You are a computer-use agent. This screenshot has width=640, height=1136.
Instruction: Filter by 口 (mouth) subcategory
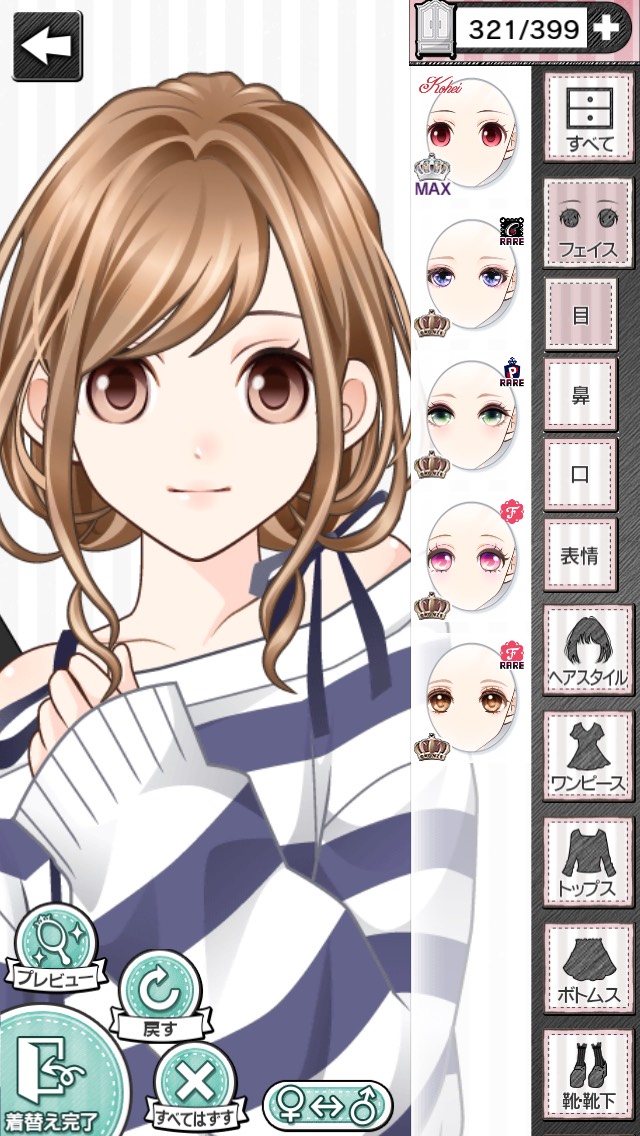tap(580, 475)
